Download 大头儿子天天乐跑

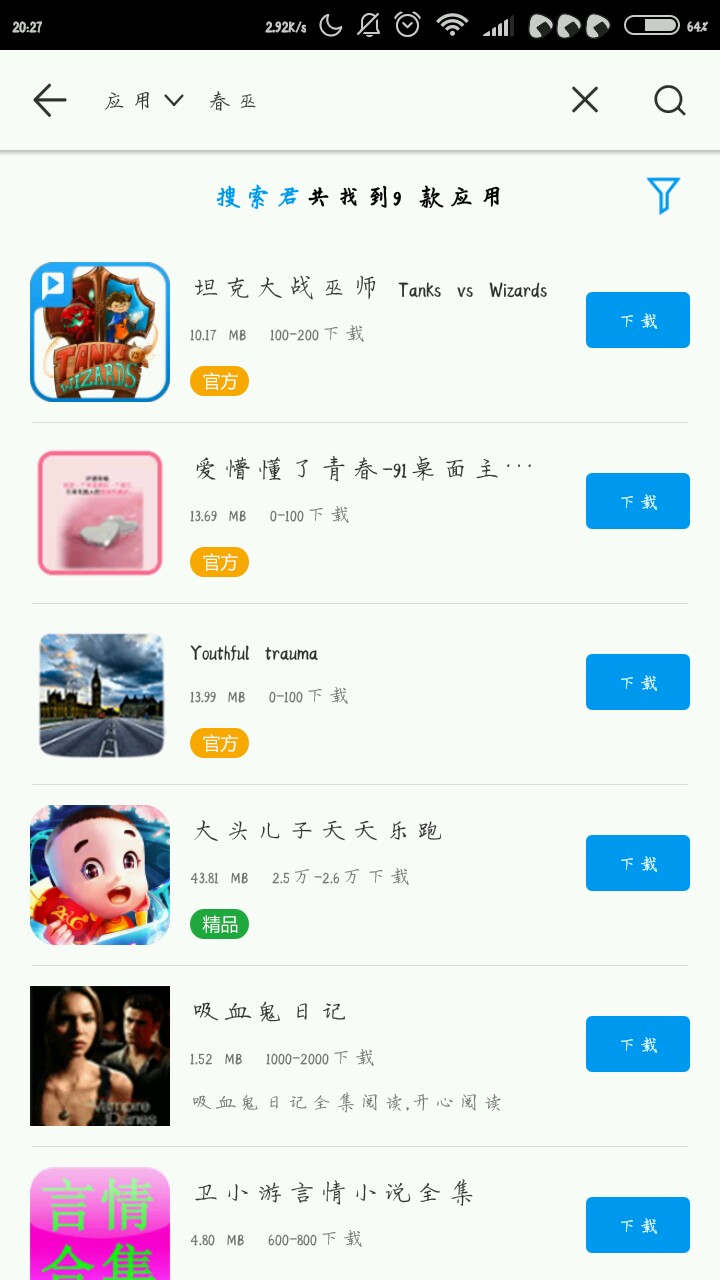[638, 863]
